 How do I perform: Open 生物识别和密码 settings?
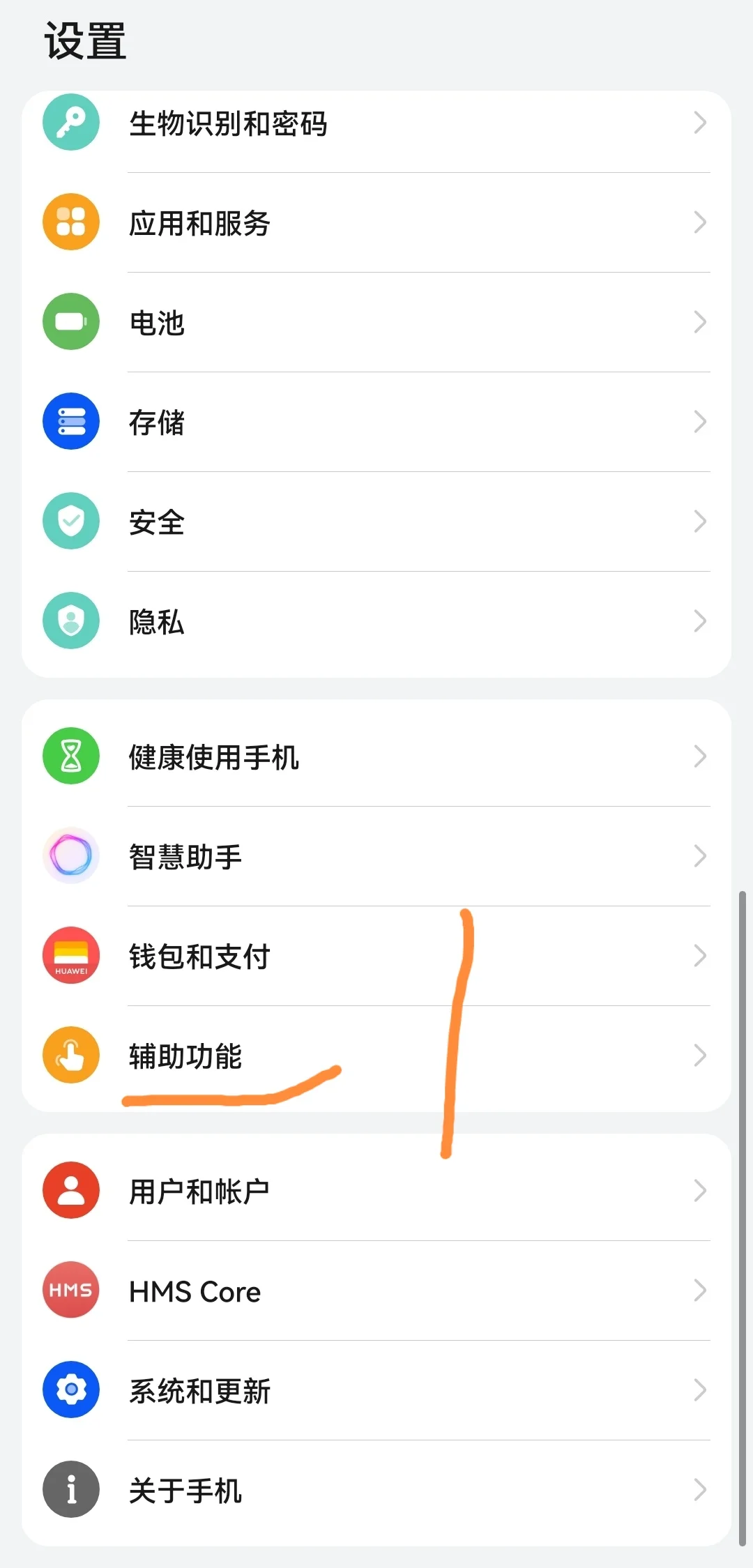(x=376, y=124)
